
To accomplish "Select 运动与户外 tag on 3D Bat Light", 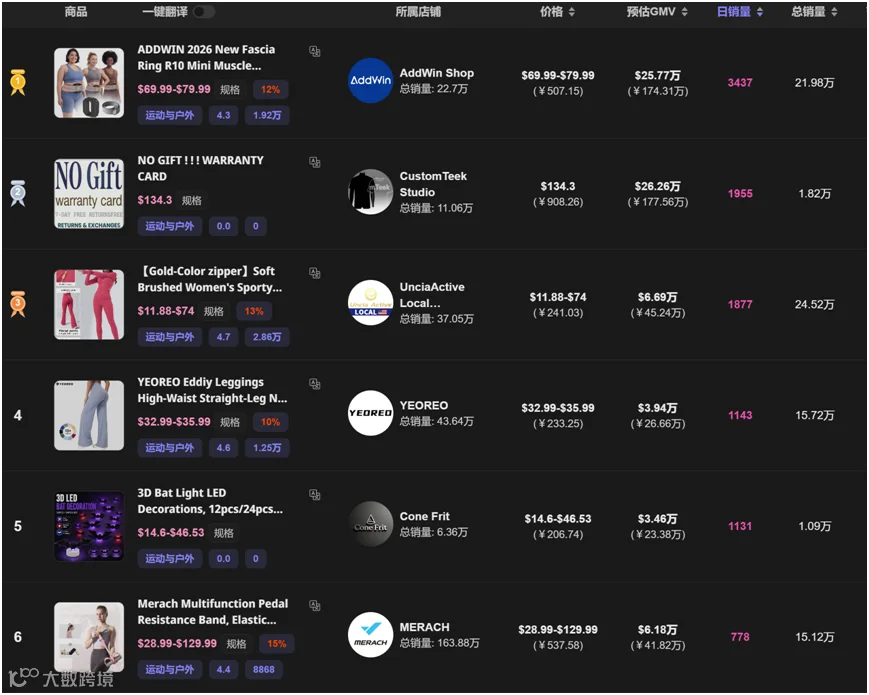I will tap(170, 559).
